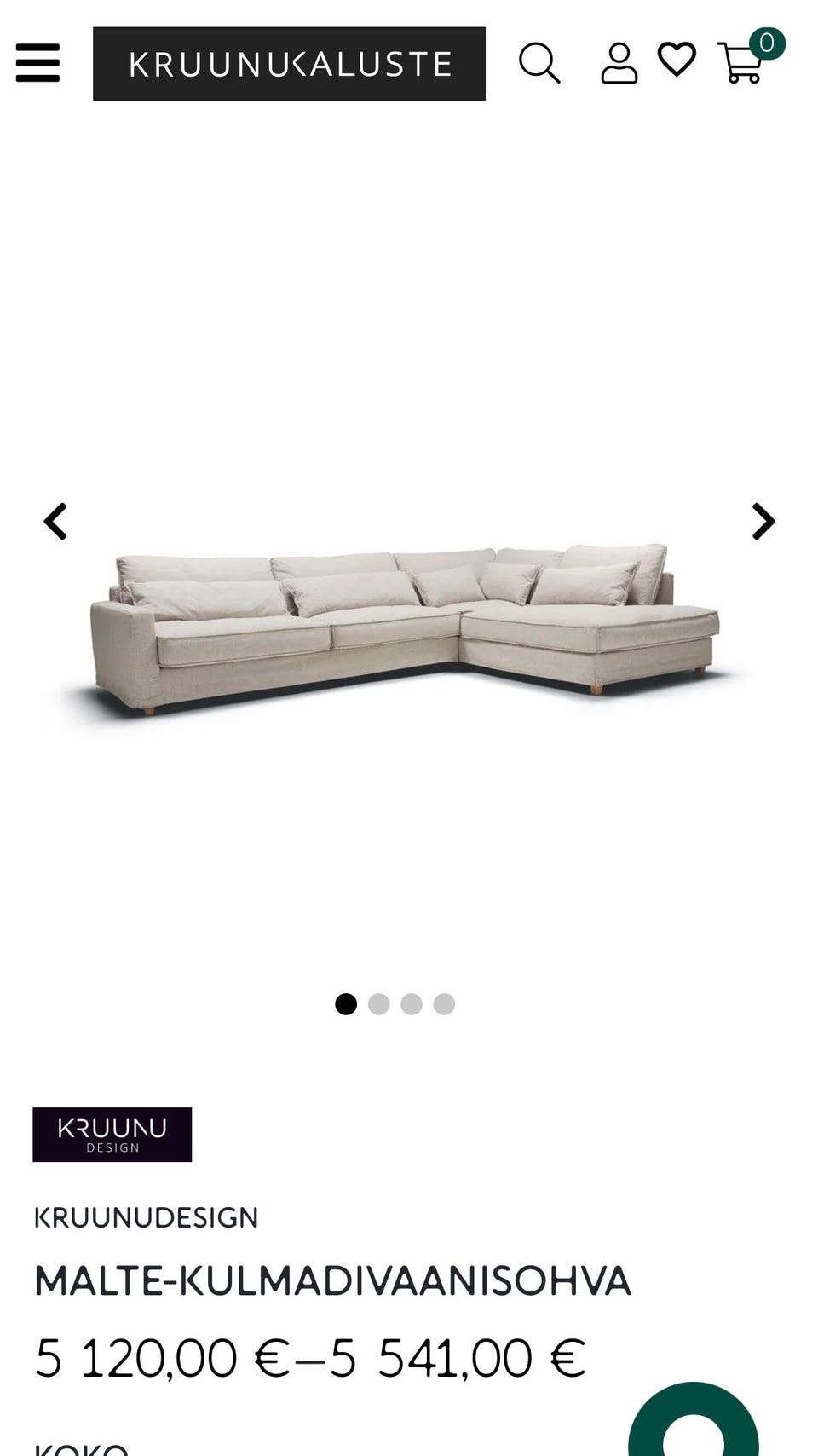Screen dimensions: 818x1456
Task: Jump to the fourth image dot
Action: pos(444,1004)
